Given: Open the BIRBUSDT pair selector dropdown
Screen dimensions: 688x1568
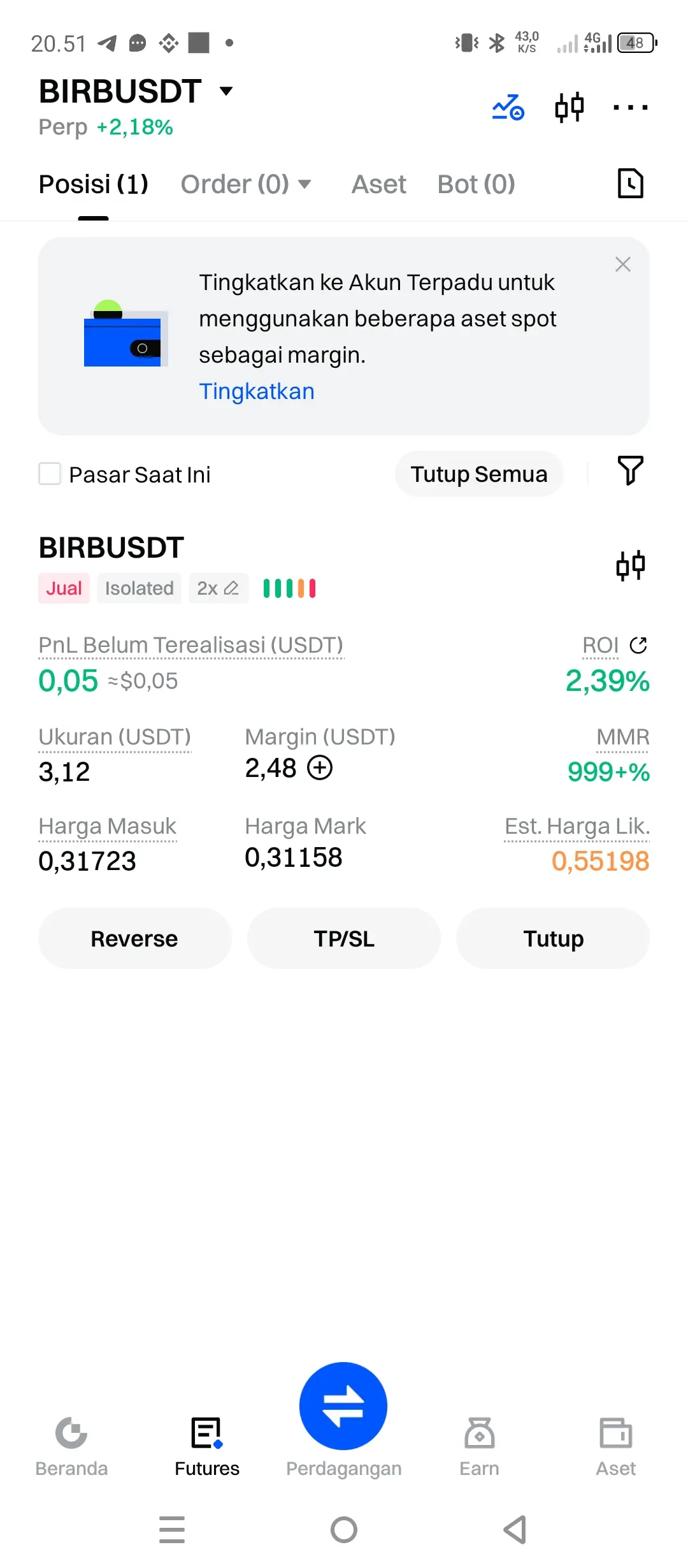Looking at the screenshot, I should click(226, 91).
